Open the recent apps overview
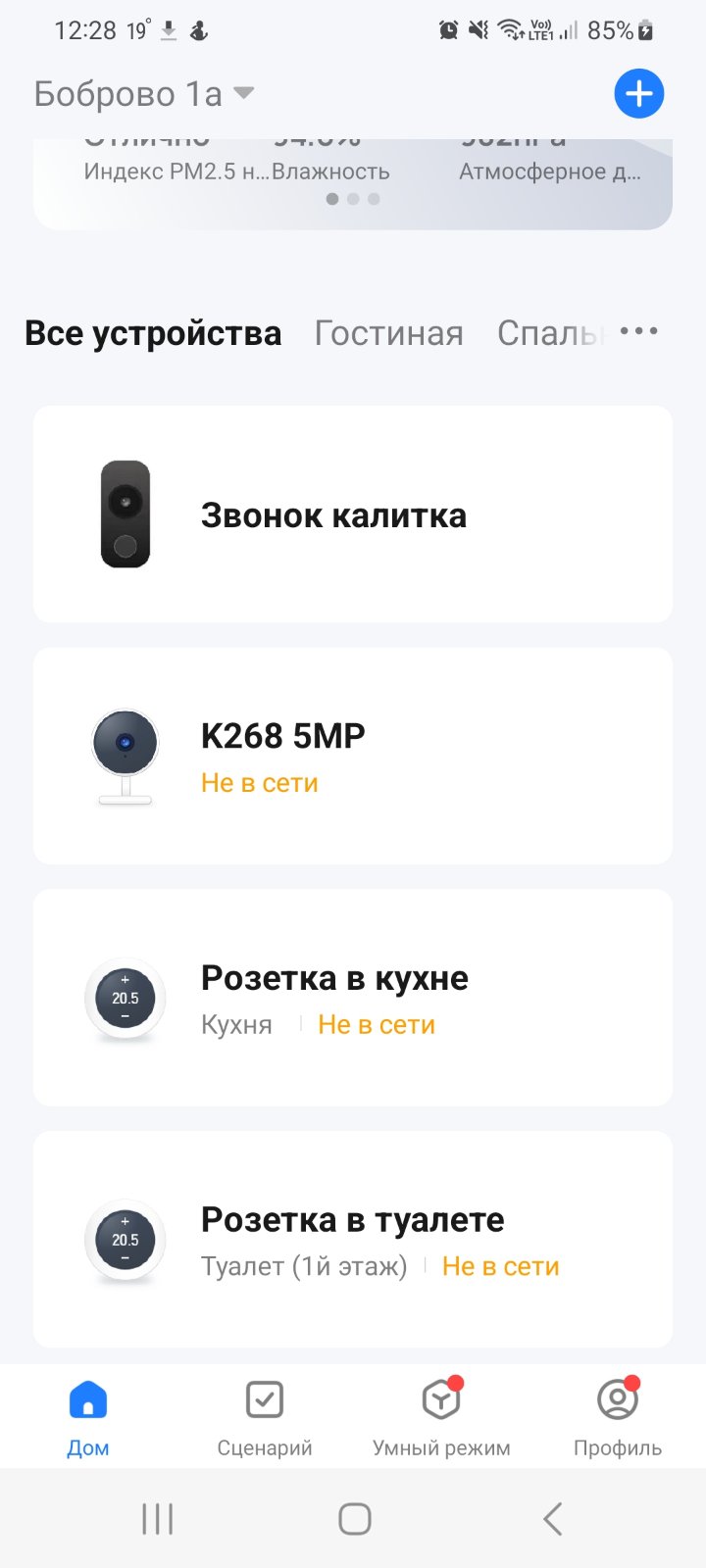This screenshot has height=1568, width=706. point(157,1519)
